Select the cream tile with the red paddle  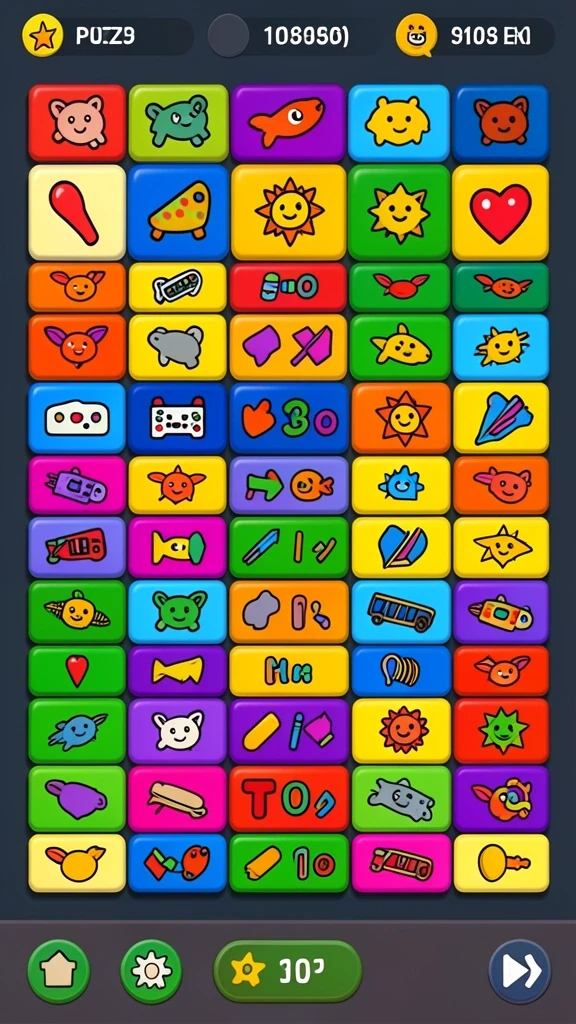pos(77,213)
